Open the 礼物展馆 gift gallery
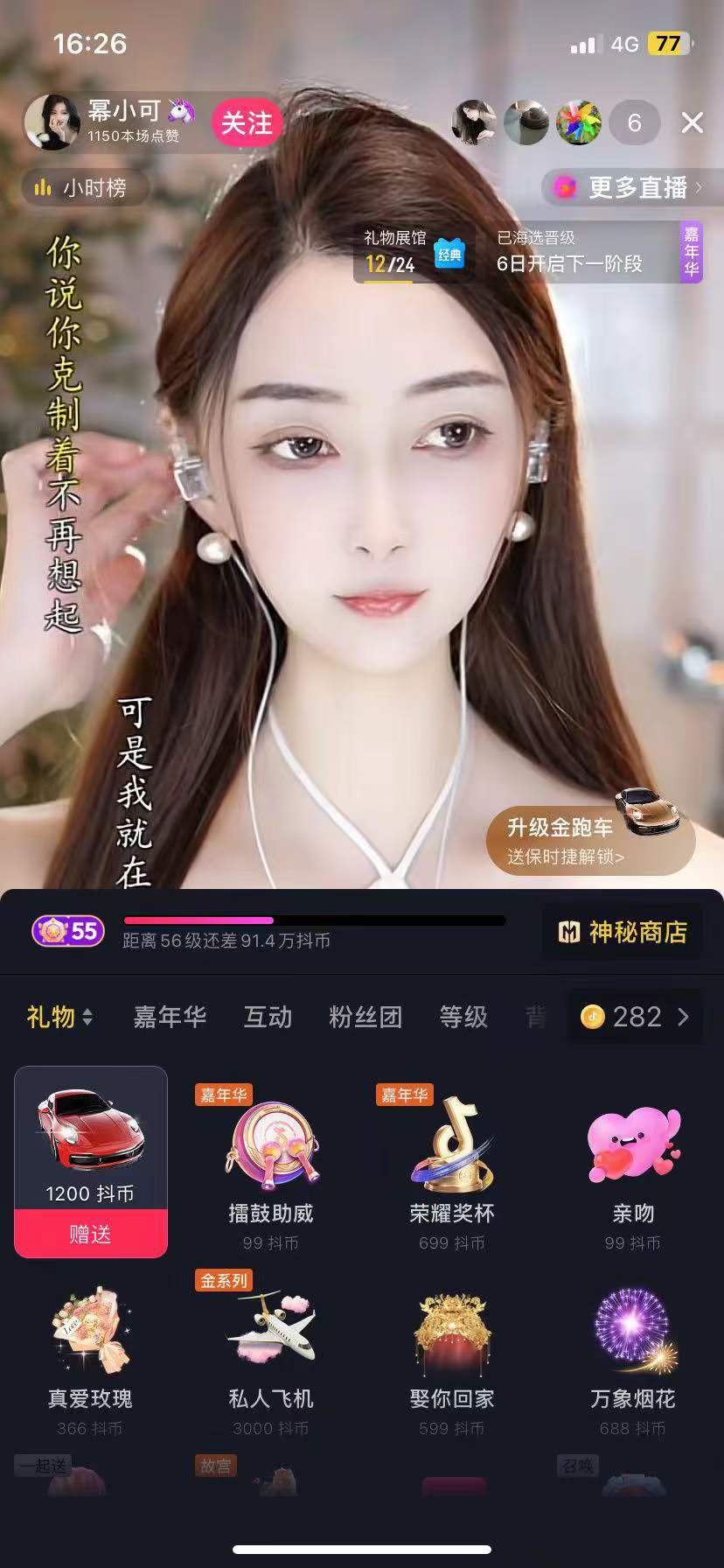The width and height of the screenshot is (724, 1568). pyautogui.click(x=413, y=251)
